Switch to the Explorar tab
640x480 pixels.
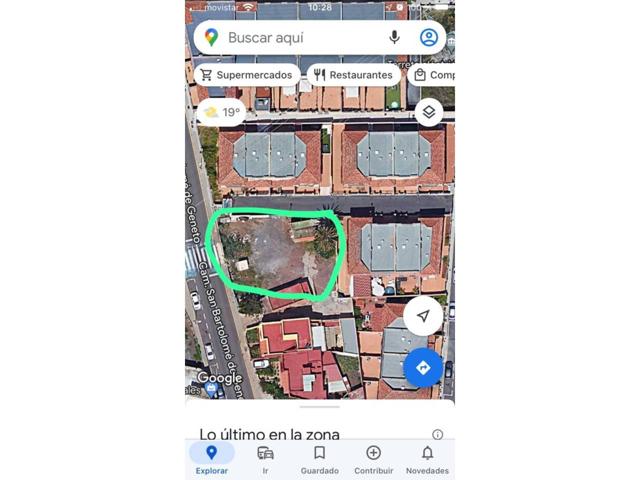click(x=211, y=460)
